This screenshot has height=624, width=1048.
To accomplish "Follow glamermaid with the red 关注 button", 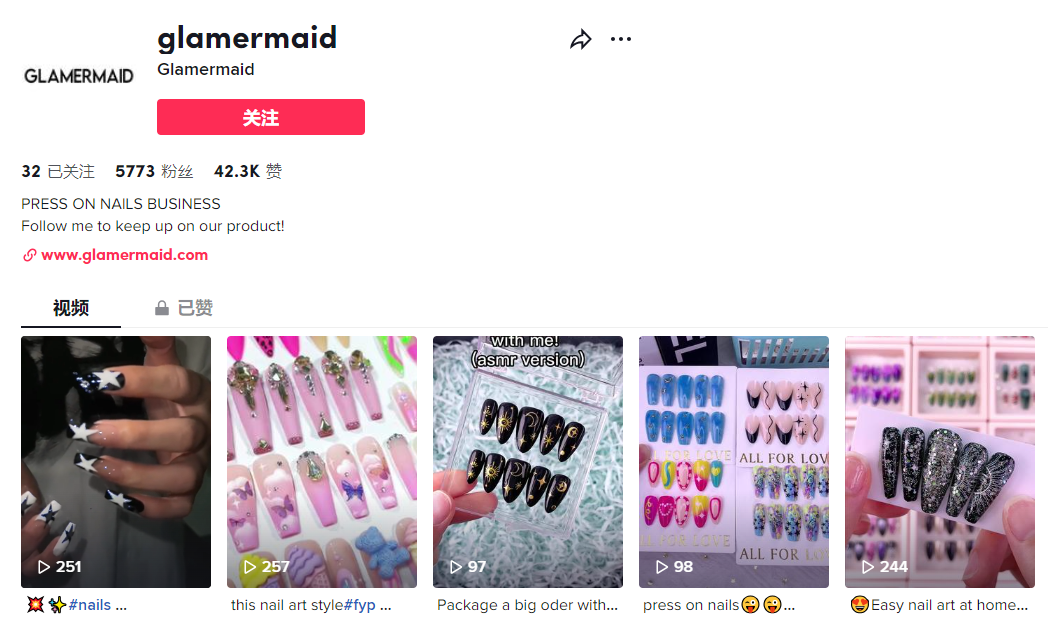I will tap(260, 117).
